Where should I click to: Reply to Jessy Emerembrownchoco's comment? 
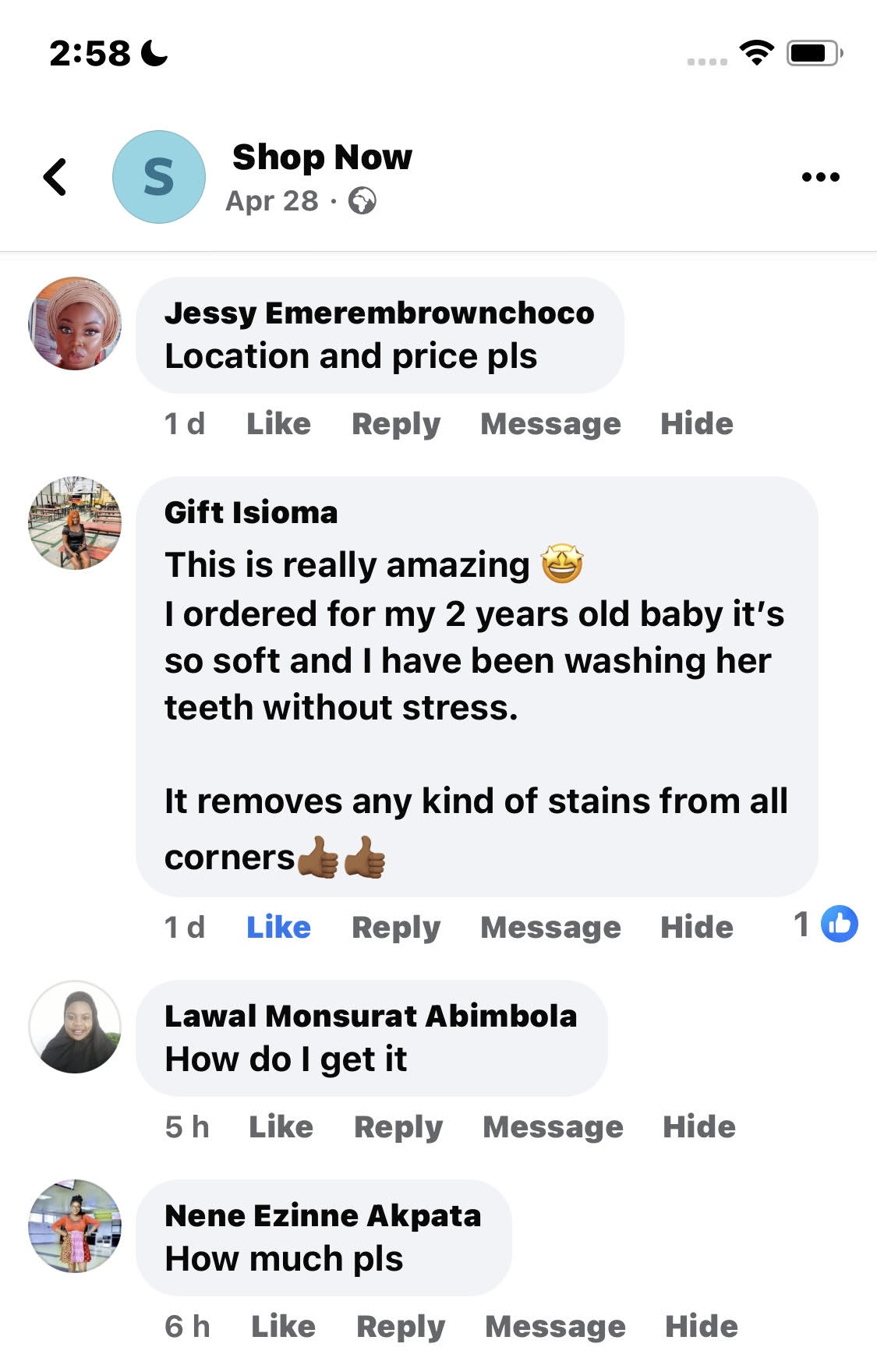396,424
